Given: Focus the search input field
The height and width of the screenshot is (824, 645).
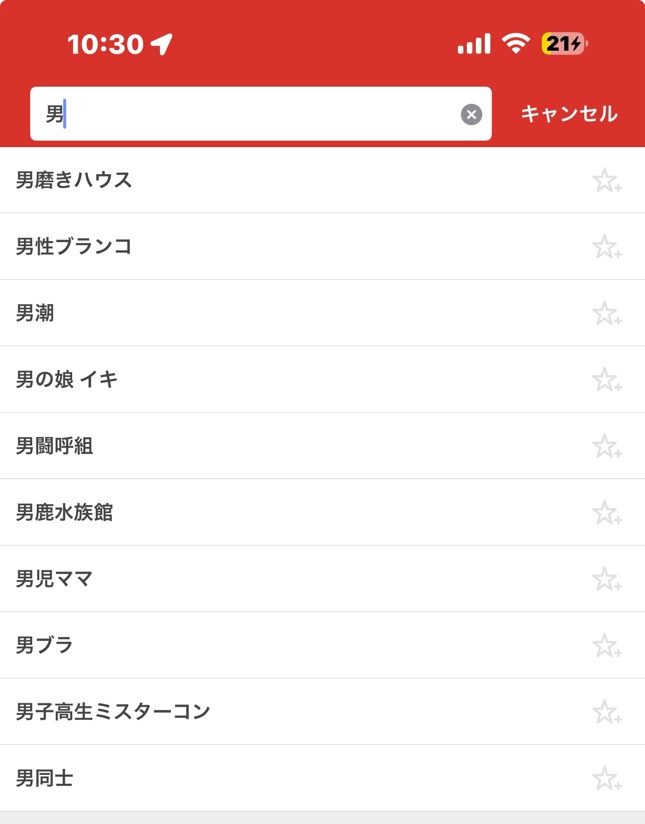Looking at the screenshot, I should (x=250, y=114).
